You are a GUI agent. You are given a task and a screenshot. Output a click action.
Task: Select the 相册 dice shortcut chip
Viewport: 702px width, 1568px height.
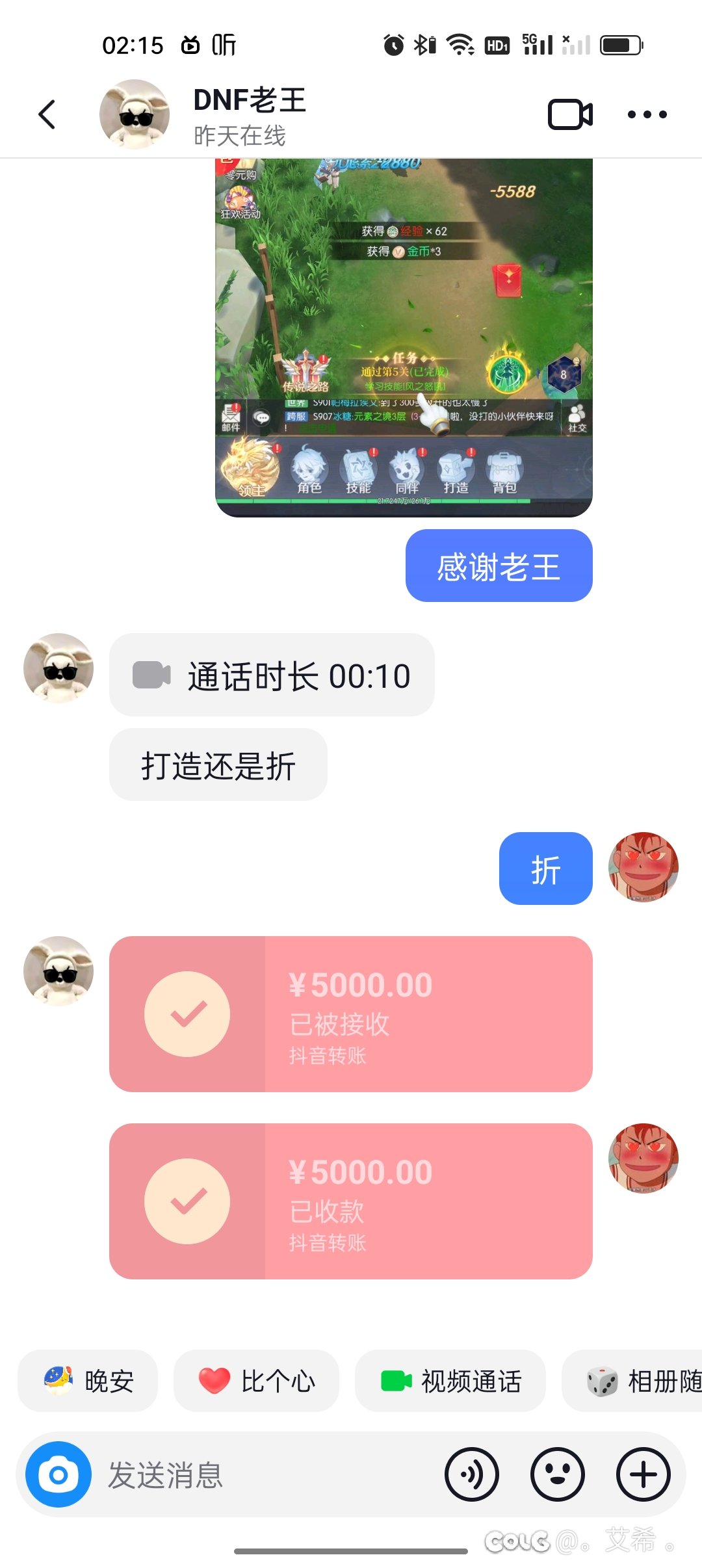[632, 1381]
